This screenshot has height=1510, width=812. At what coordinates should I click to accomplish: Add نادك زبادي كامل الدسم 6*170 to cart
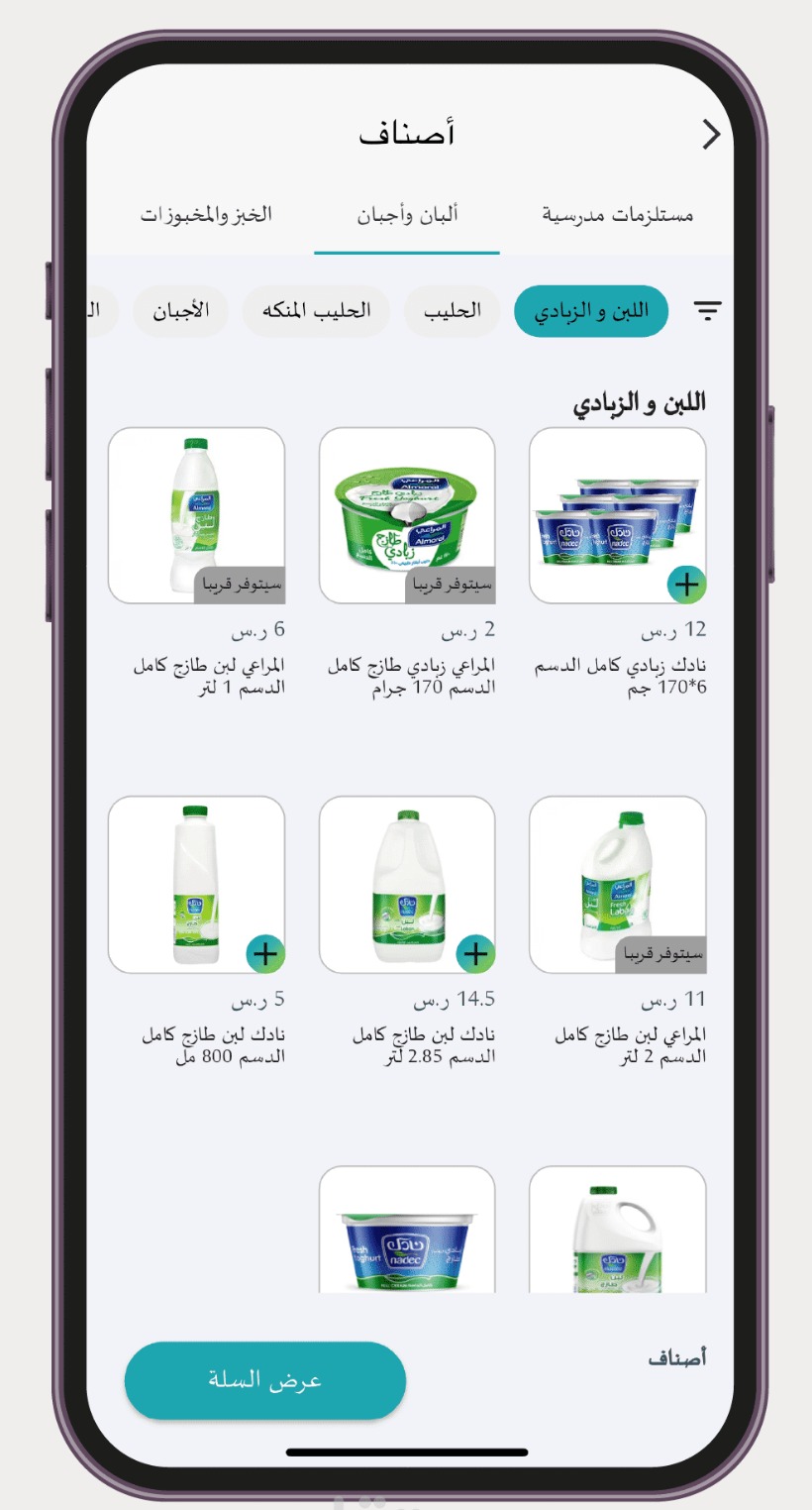[x=686, y=585]
